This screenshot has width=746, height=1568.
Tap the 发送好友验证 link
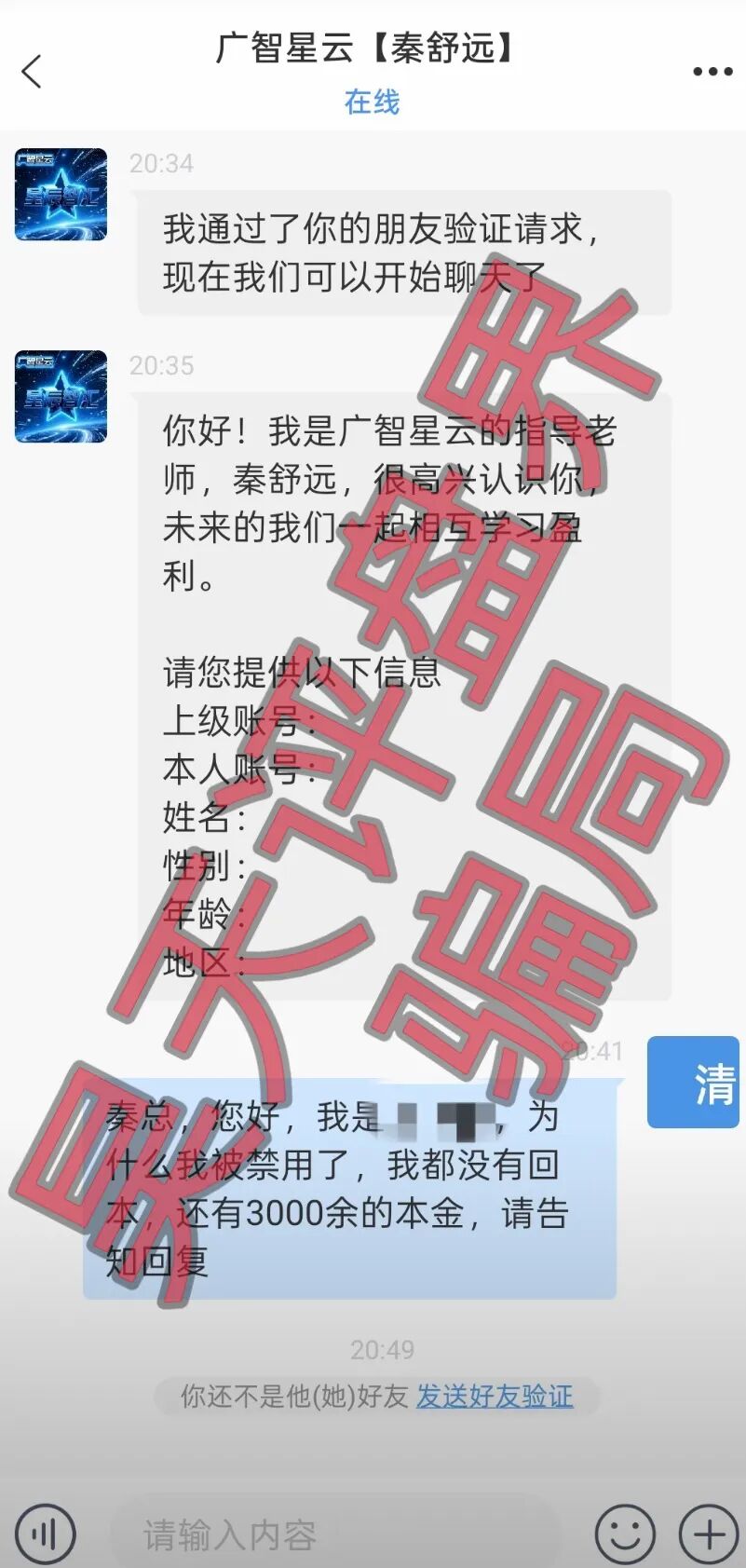(494, 1396)
